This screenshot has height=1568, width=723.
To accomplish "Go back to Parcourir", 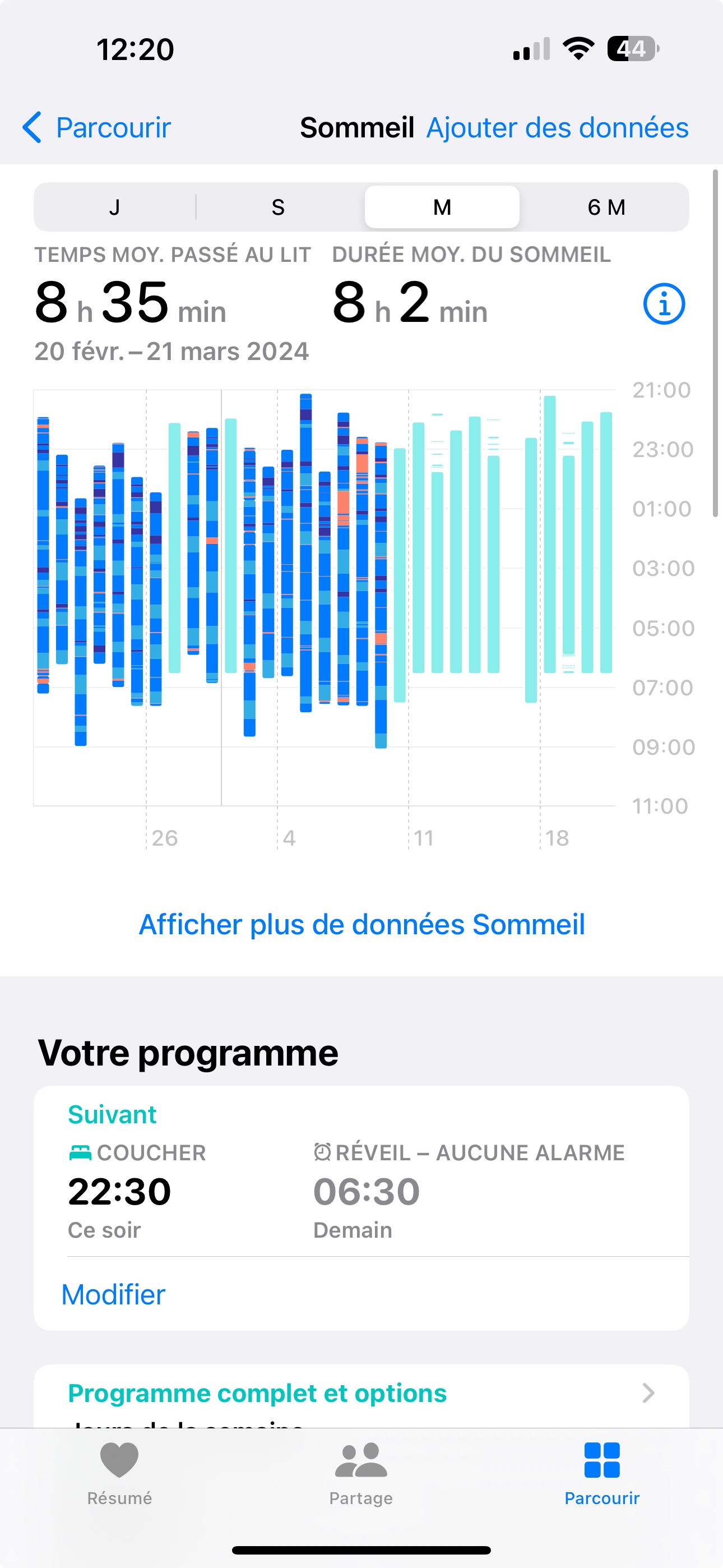I will 98,128.
